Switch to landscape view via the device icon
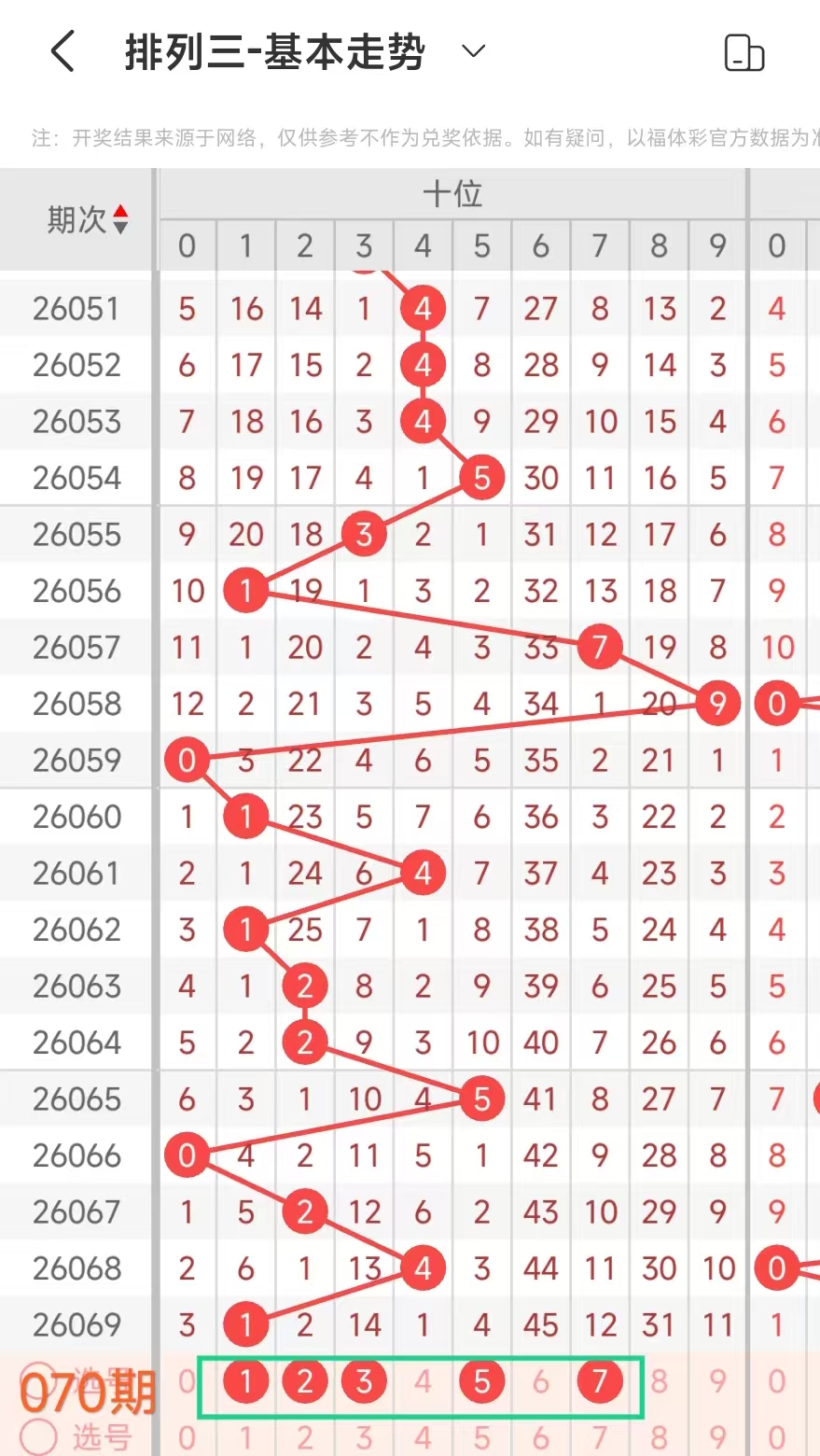The height and width of the screenshot is (1456, 820). pos(744,53)
